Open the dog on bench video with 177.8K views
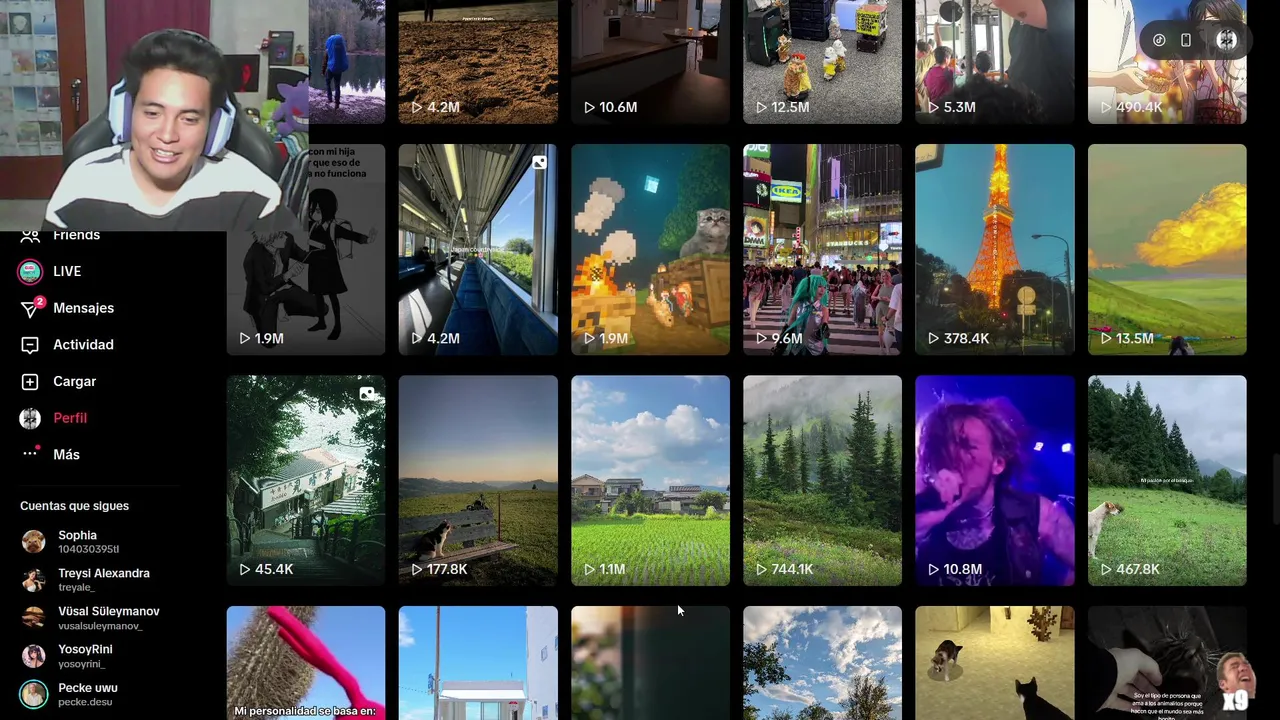This screenshot has width=1280, height=720. [478, 480]
